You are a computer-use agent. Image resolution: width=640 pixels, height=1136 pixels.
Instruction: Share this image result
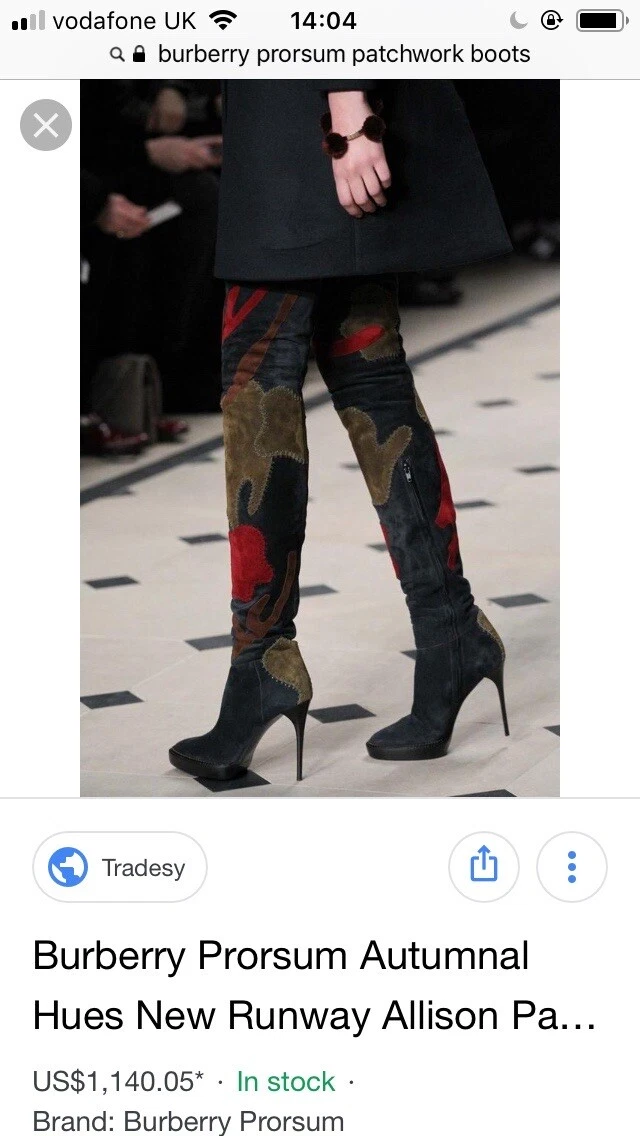(x=483, y=866)
